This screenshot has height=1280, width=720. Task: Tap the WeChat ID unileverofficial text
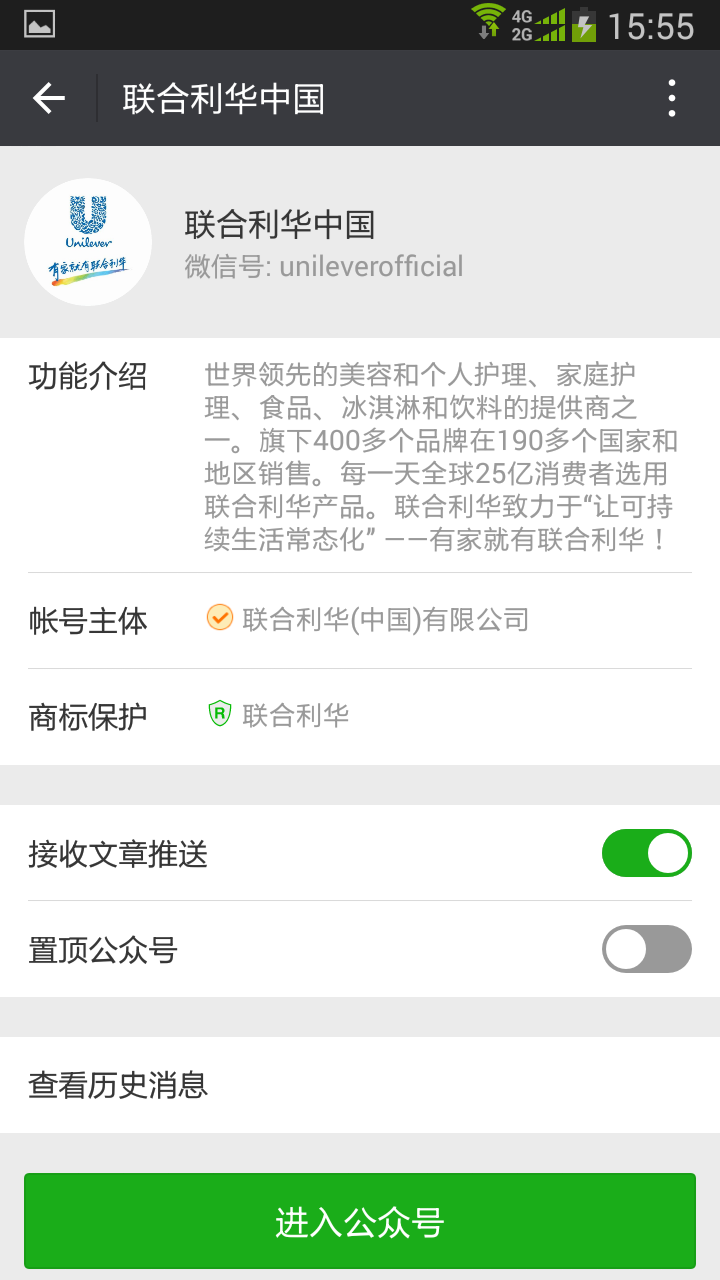coord(323,266)
